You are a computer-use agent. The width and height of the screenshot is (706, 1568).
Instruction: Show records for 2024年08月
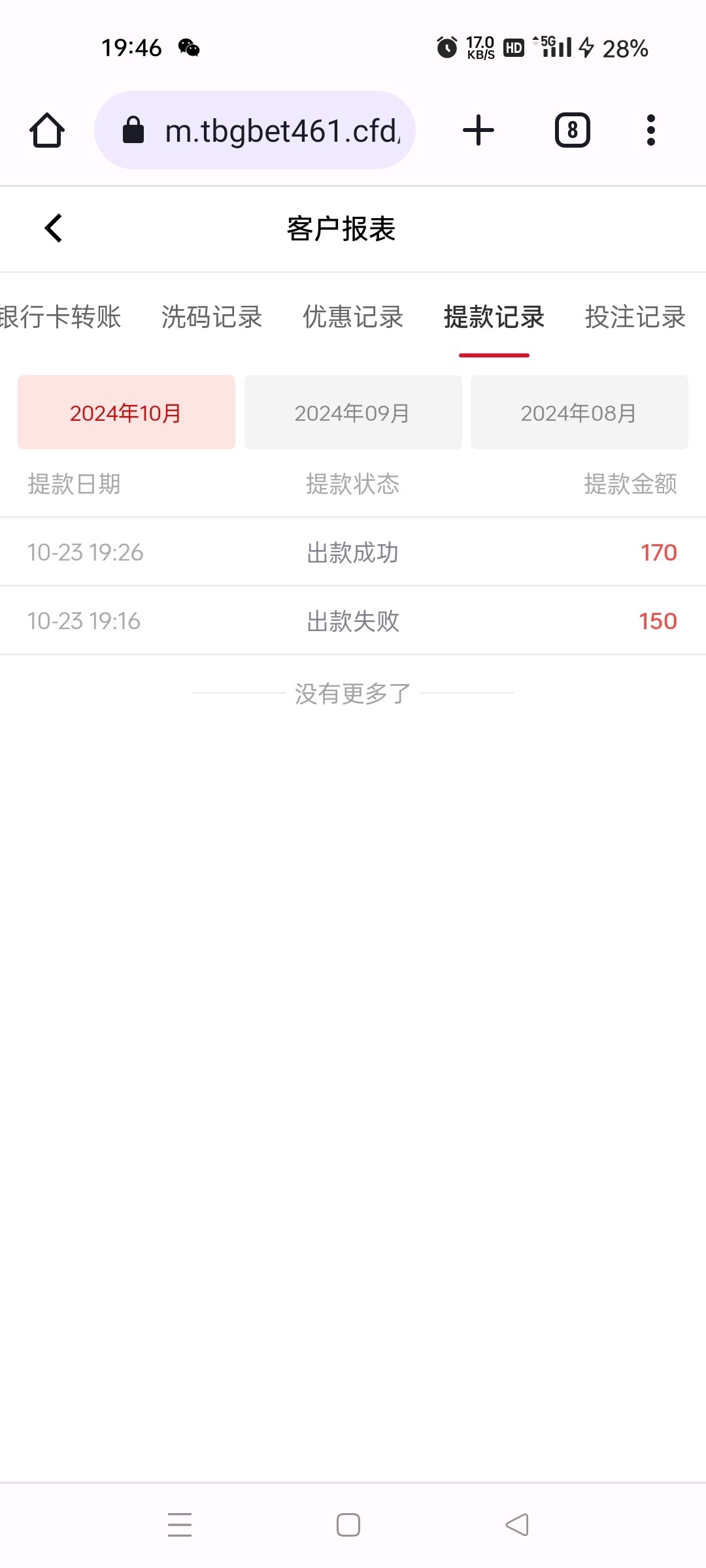click(x=579, y=412)
